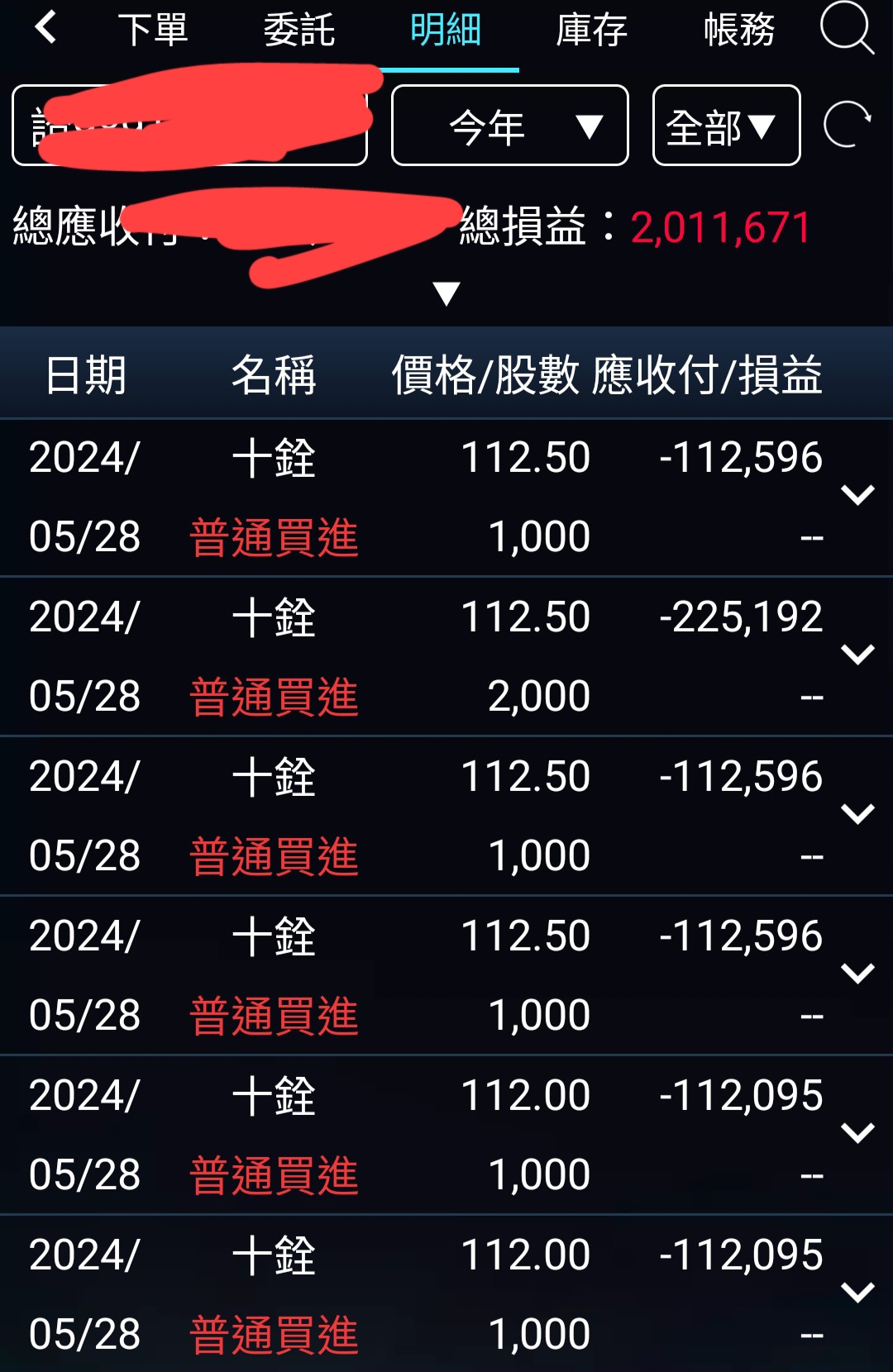Open the 全部 filter dropdown
Screen dimensions: 893x1372
coord(726,126)
